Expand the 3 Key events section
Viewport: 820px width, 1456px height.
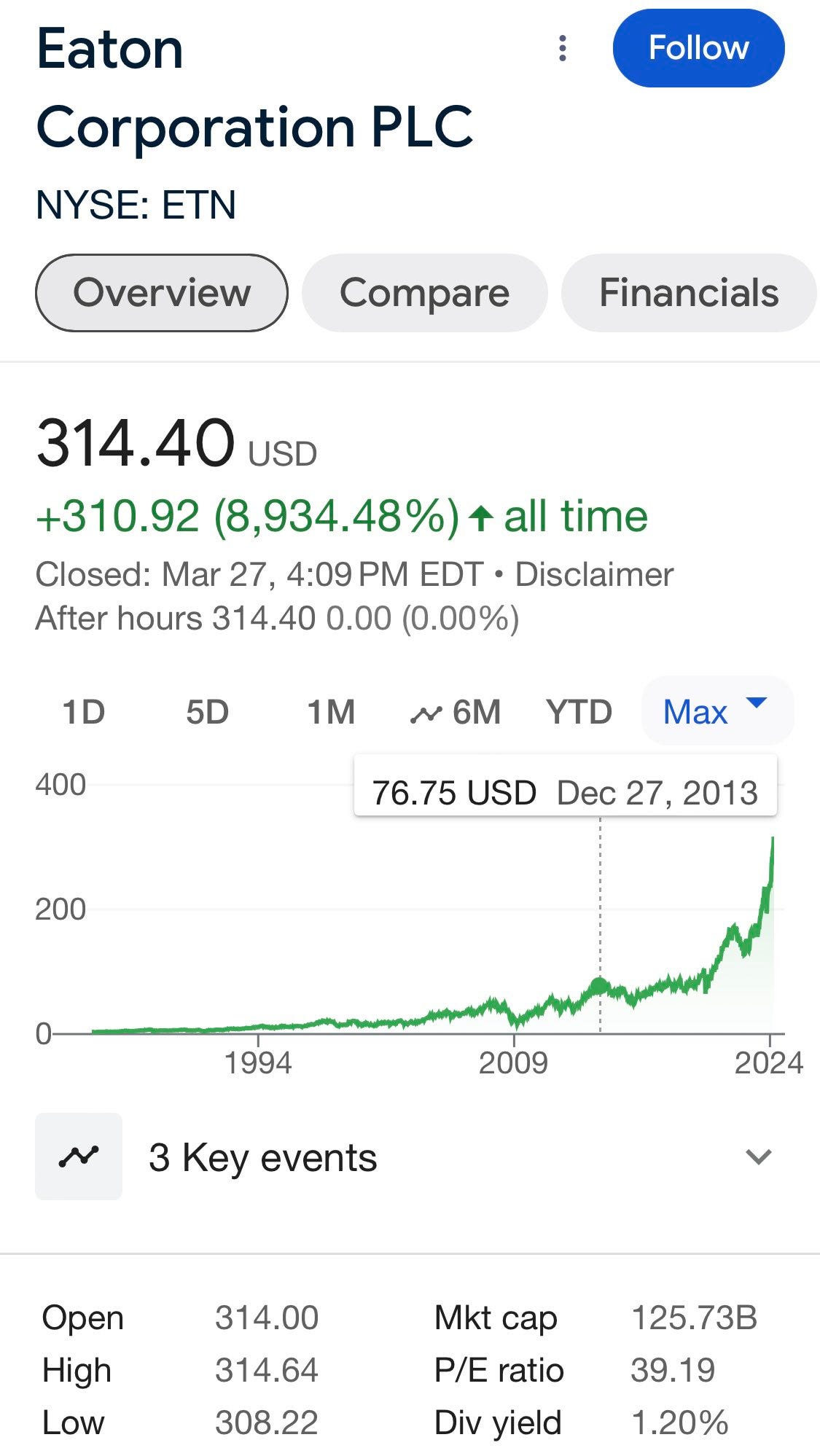point(410,1157)
